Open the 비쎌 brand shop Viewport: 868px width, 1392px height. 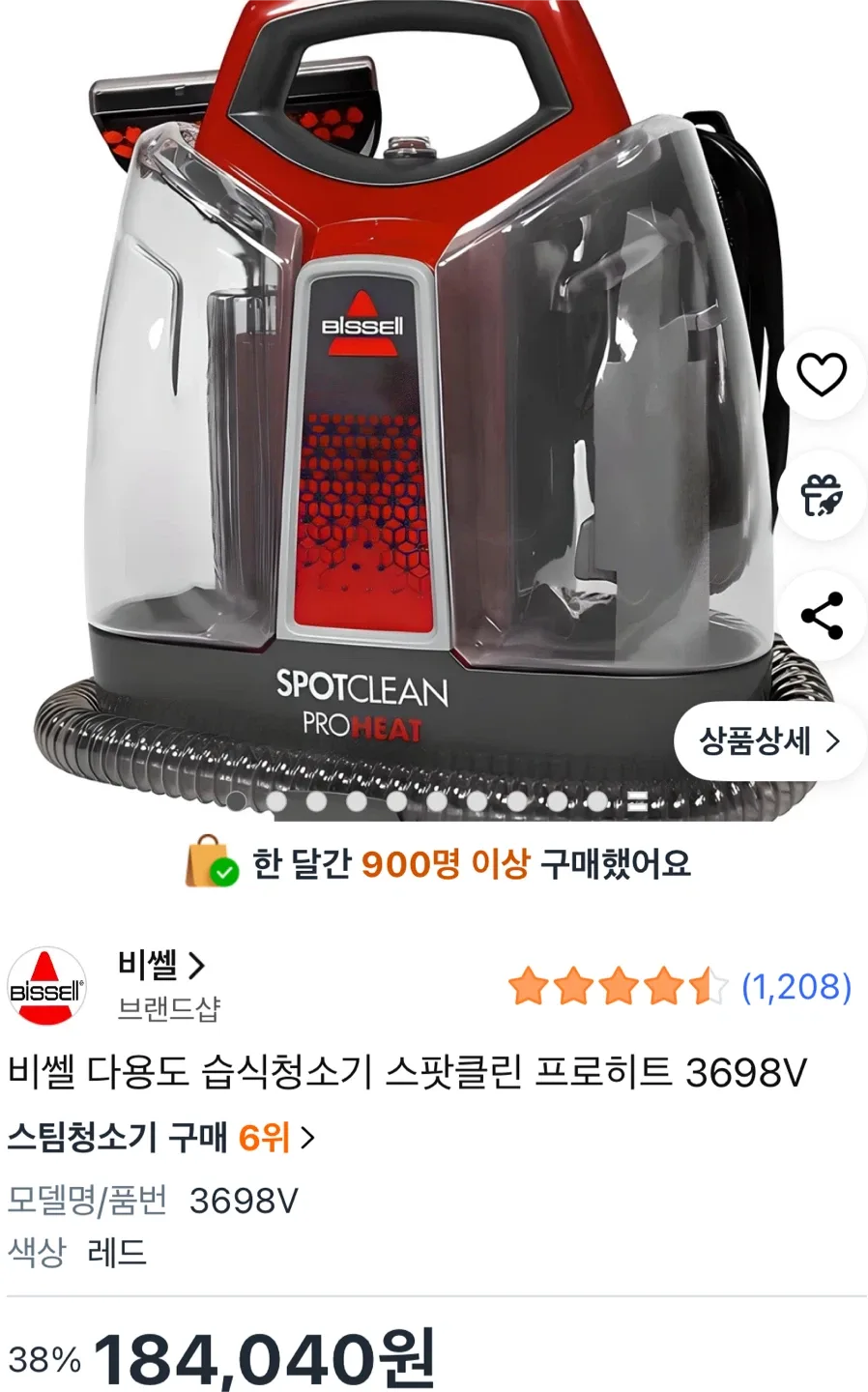point(160,965)
